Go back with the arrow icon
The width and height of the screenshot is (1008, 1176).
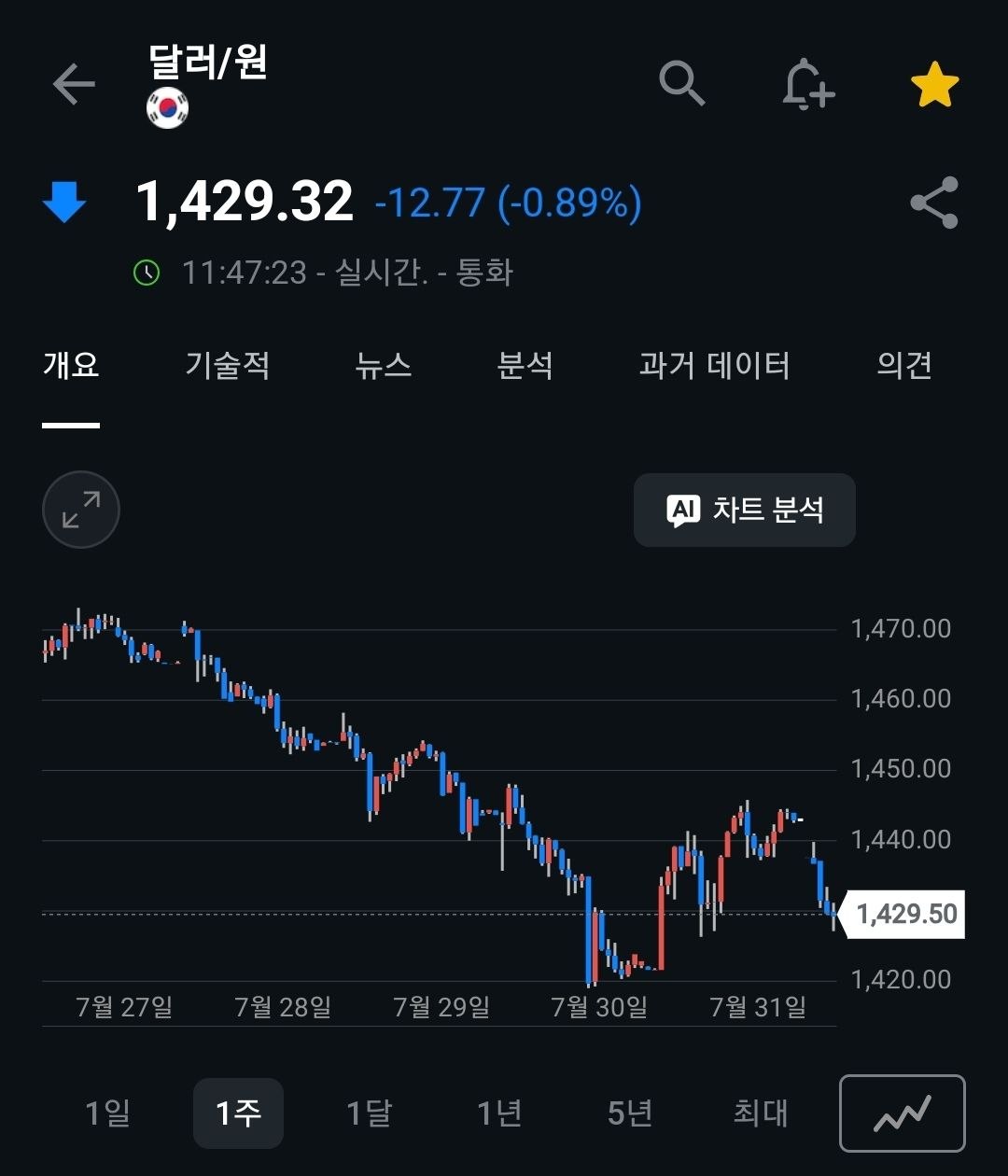[74, 85]
